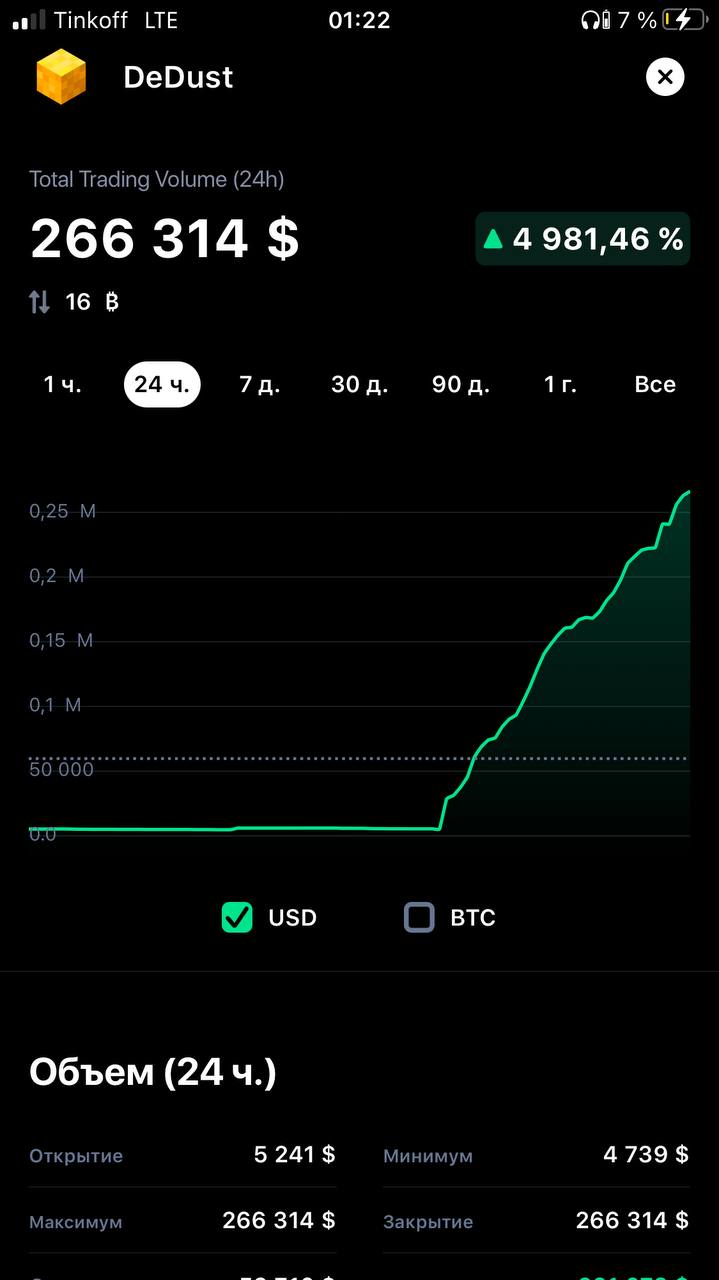Enable the BTC chart line

[419, 917]
